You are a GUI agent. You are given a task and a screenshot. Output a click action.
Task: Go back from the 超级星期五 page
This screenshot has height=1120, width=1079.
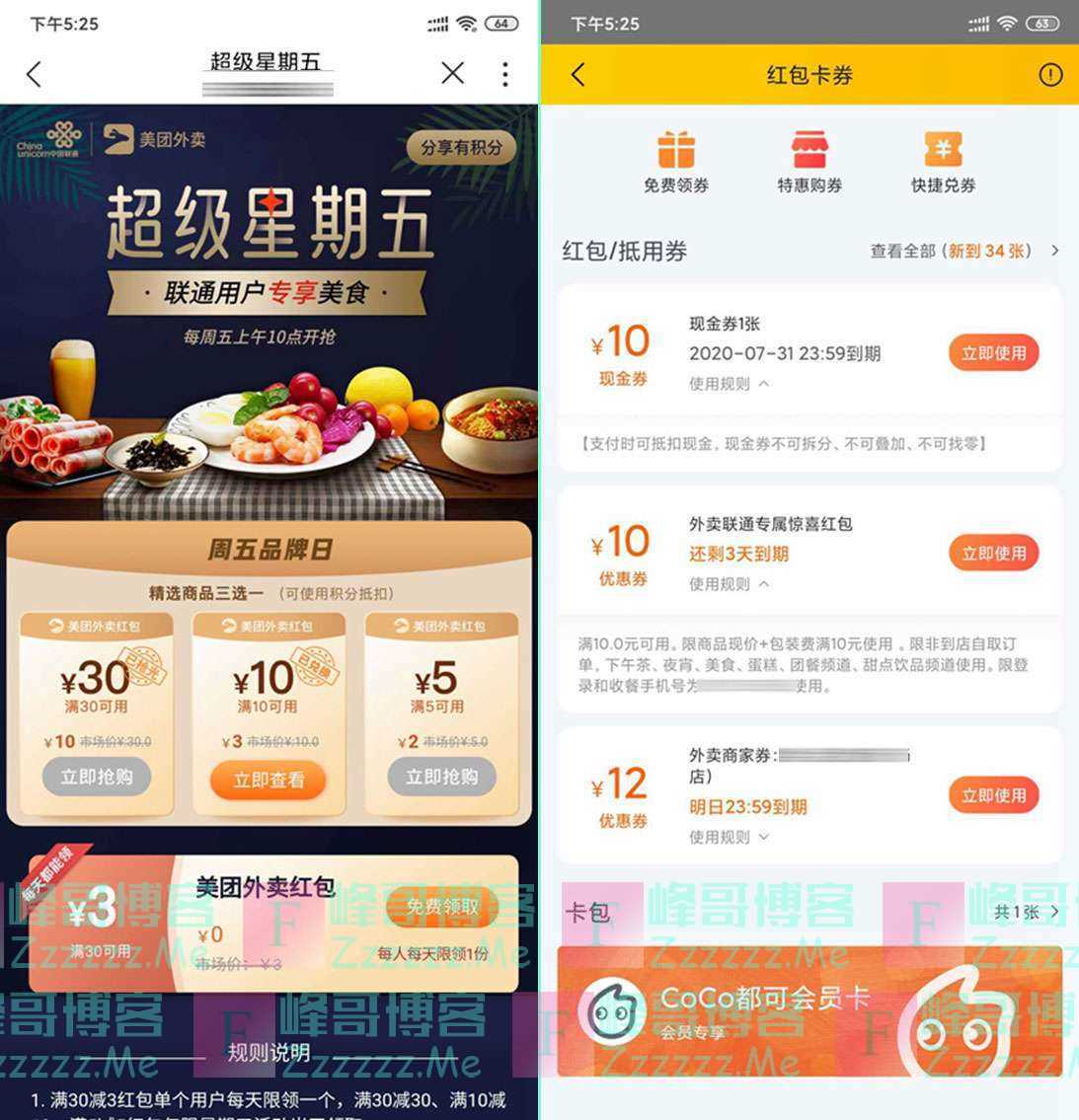[35, 74]
